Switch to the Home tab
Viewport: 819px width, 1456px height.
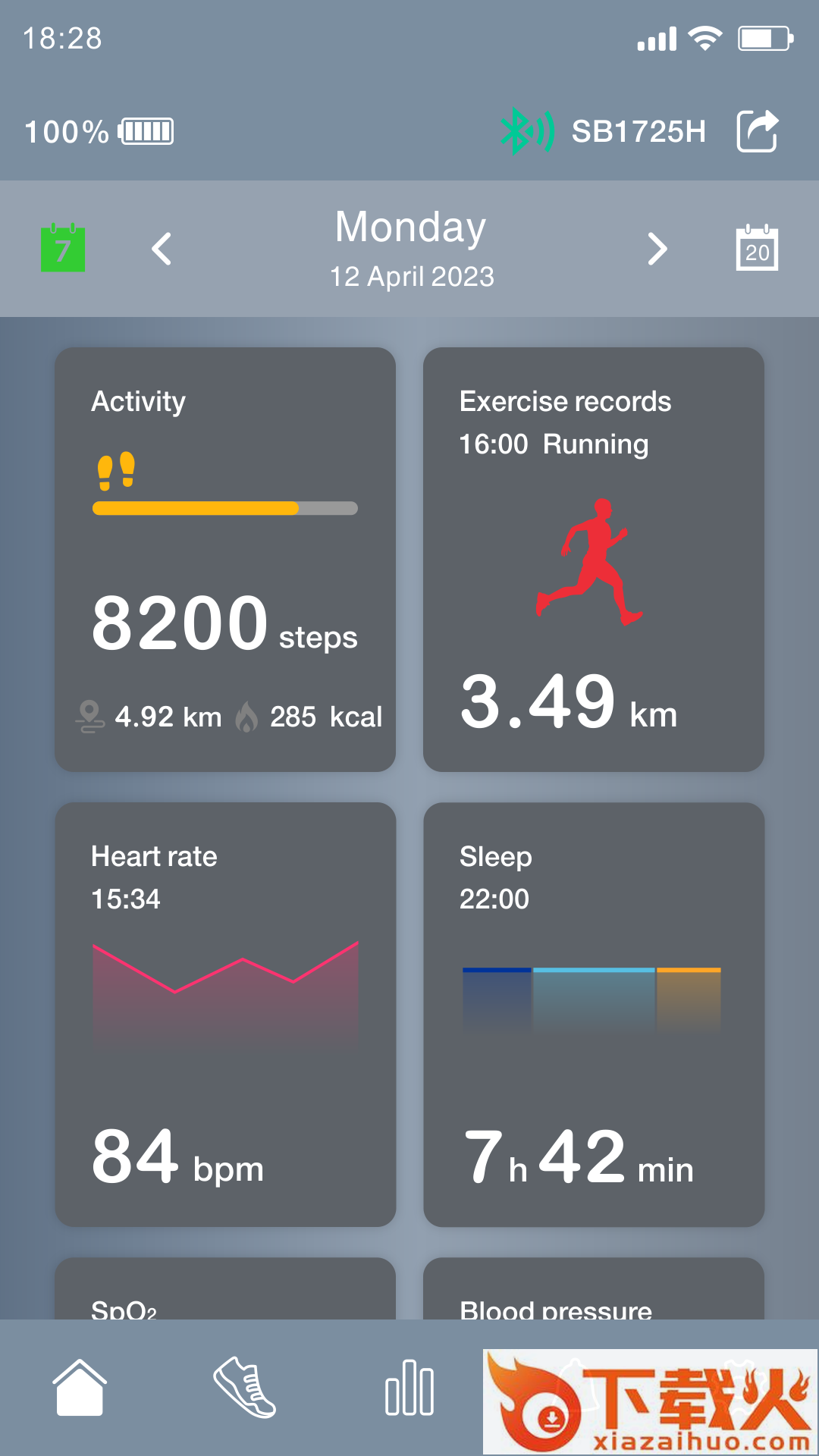coord(80,1387)
